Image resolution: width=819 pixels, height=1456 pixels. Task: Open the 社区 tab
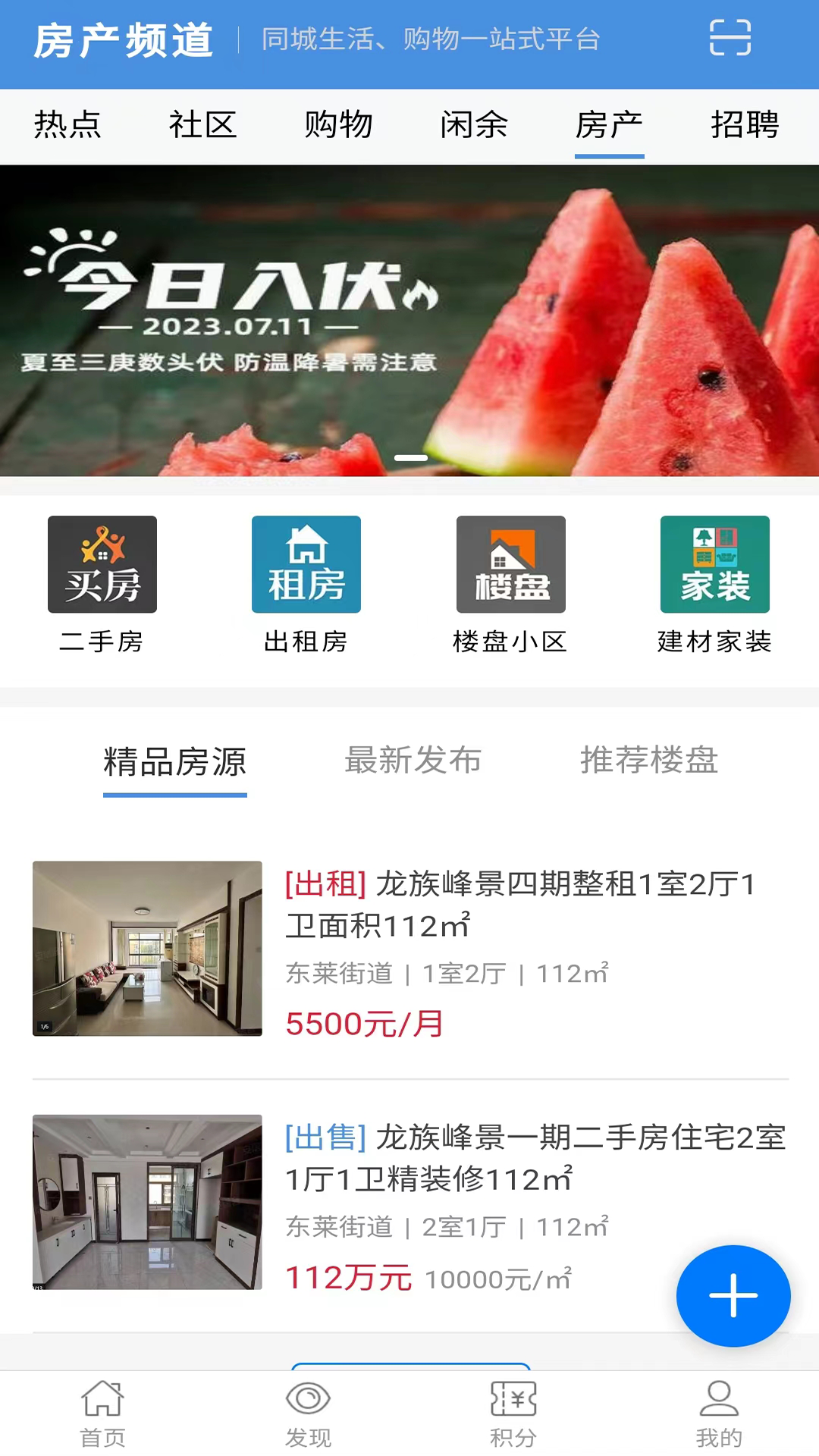point(202,127)
